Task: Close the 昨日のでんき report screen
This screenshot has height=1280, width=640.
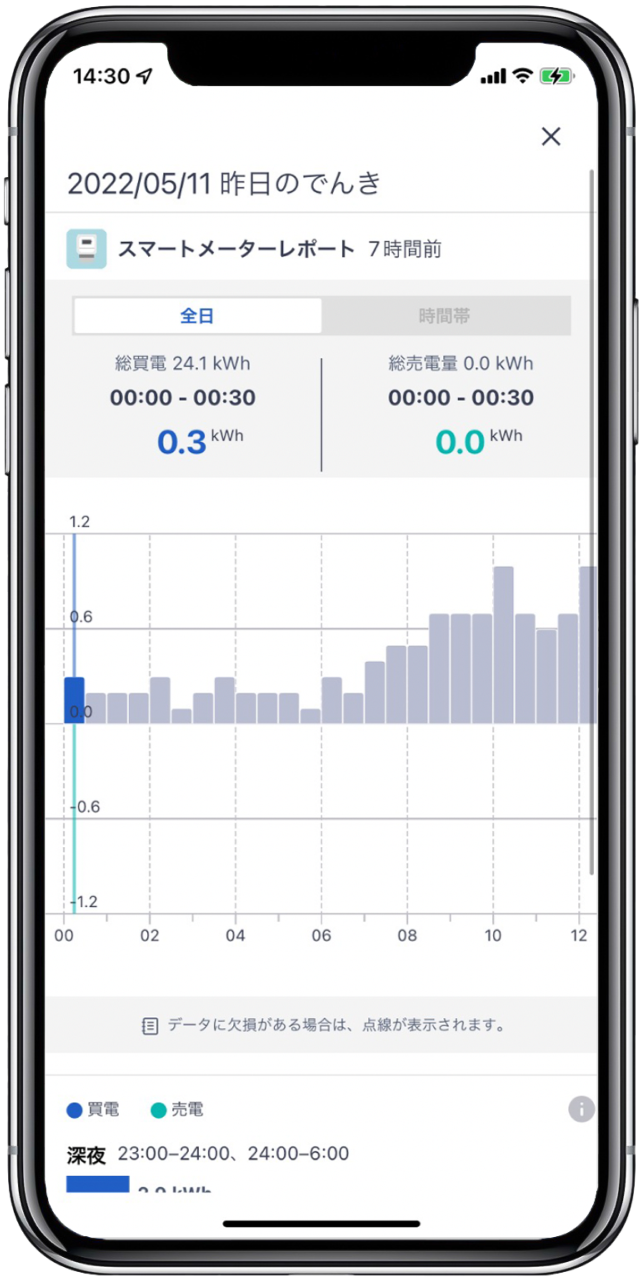Action: (x=551, y=137)
